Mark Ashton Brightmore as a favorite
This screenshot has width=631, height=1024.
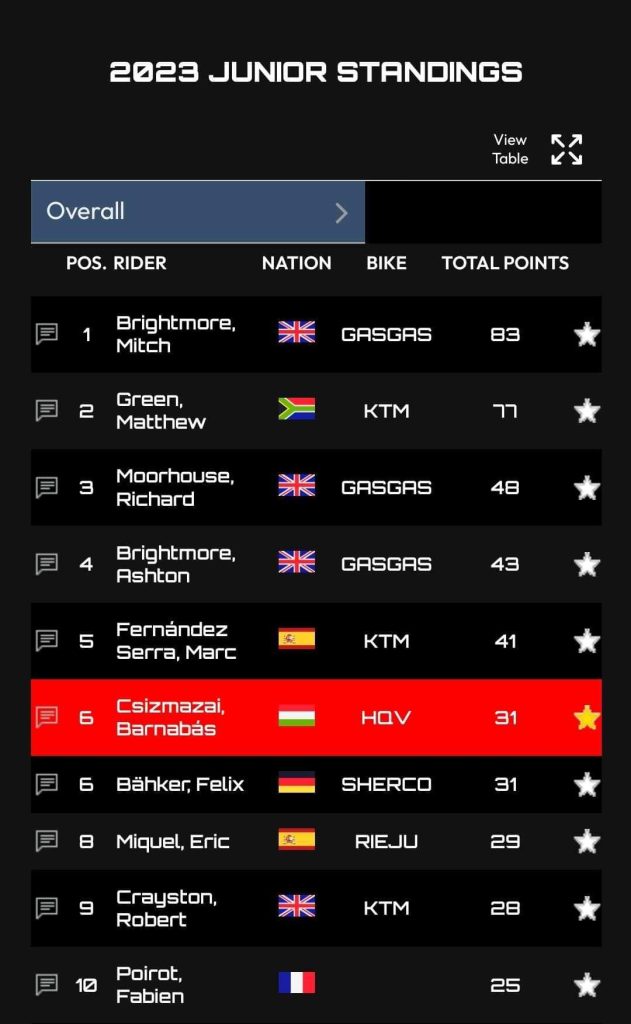point(587,565)
